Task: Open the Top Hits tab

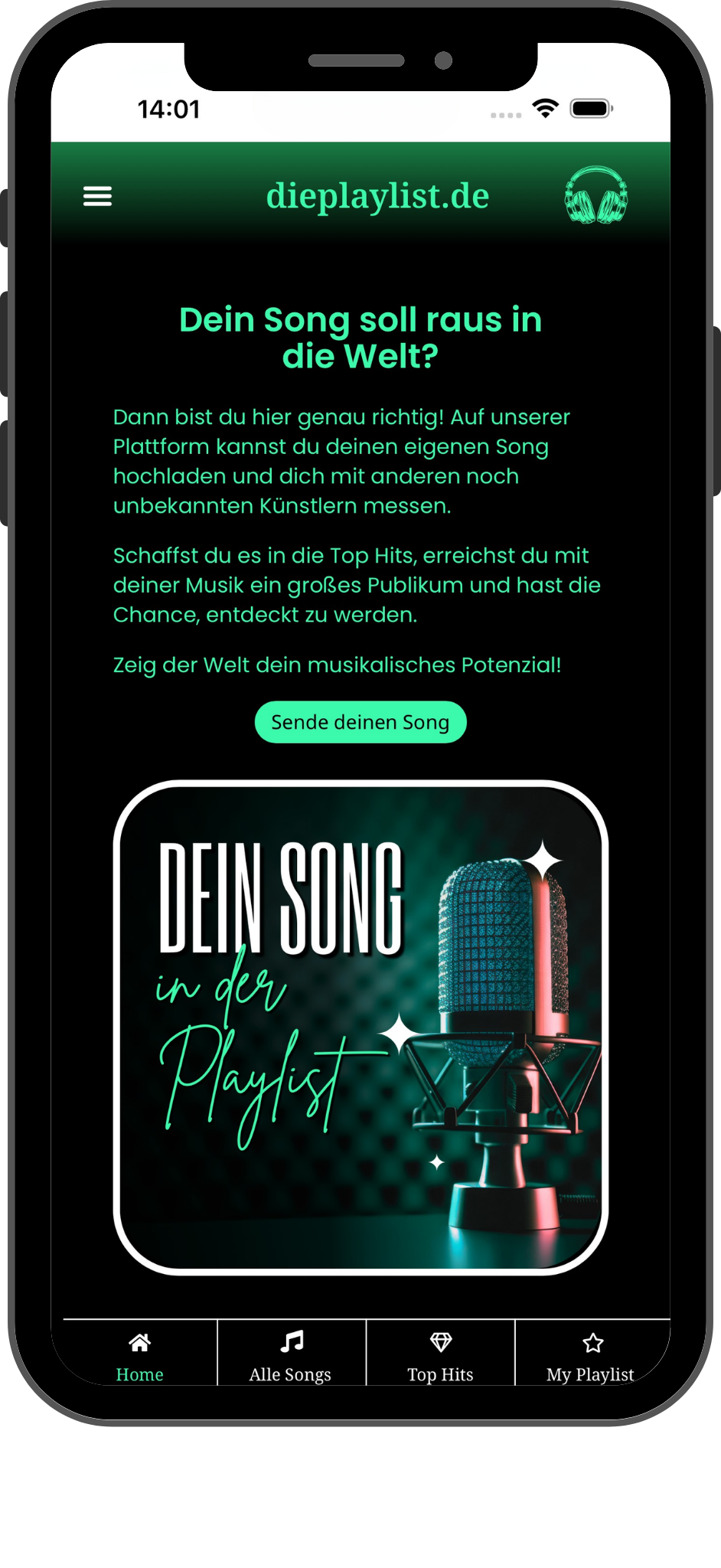Action: tap(440, 1357)
